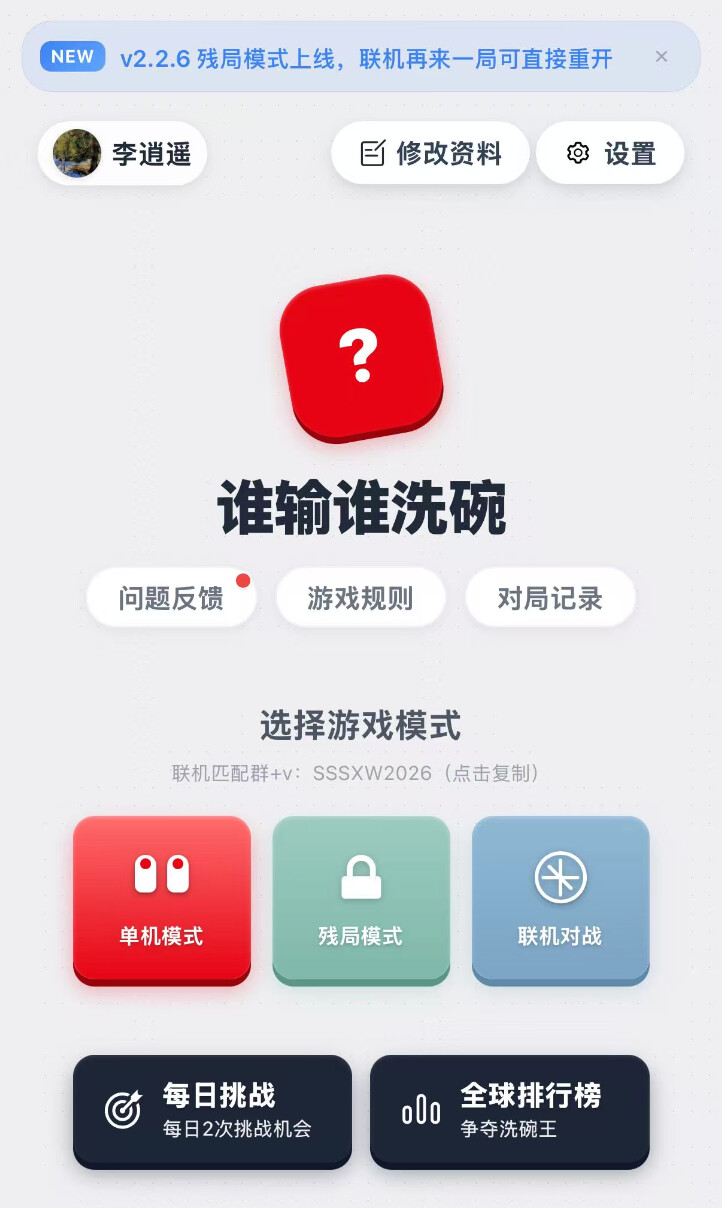This screenshot has width=722, height=1208.
Task: Open 设置 settings
Action: [610, 153]
